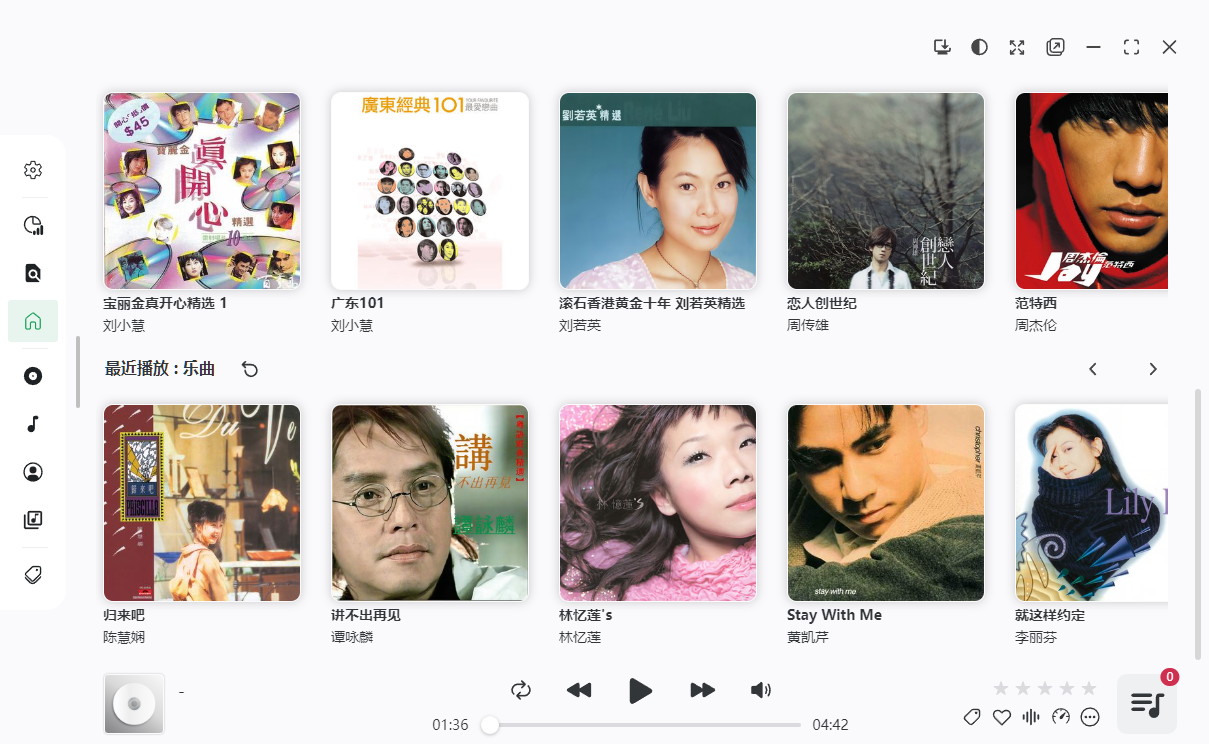Open the play queue button
This screenshot has height=744, width=1209.
point(1147,704)
